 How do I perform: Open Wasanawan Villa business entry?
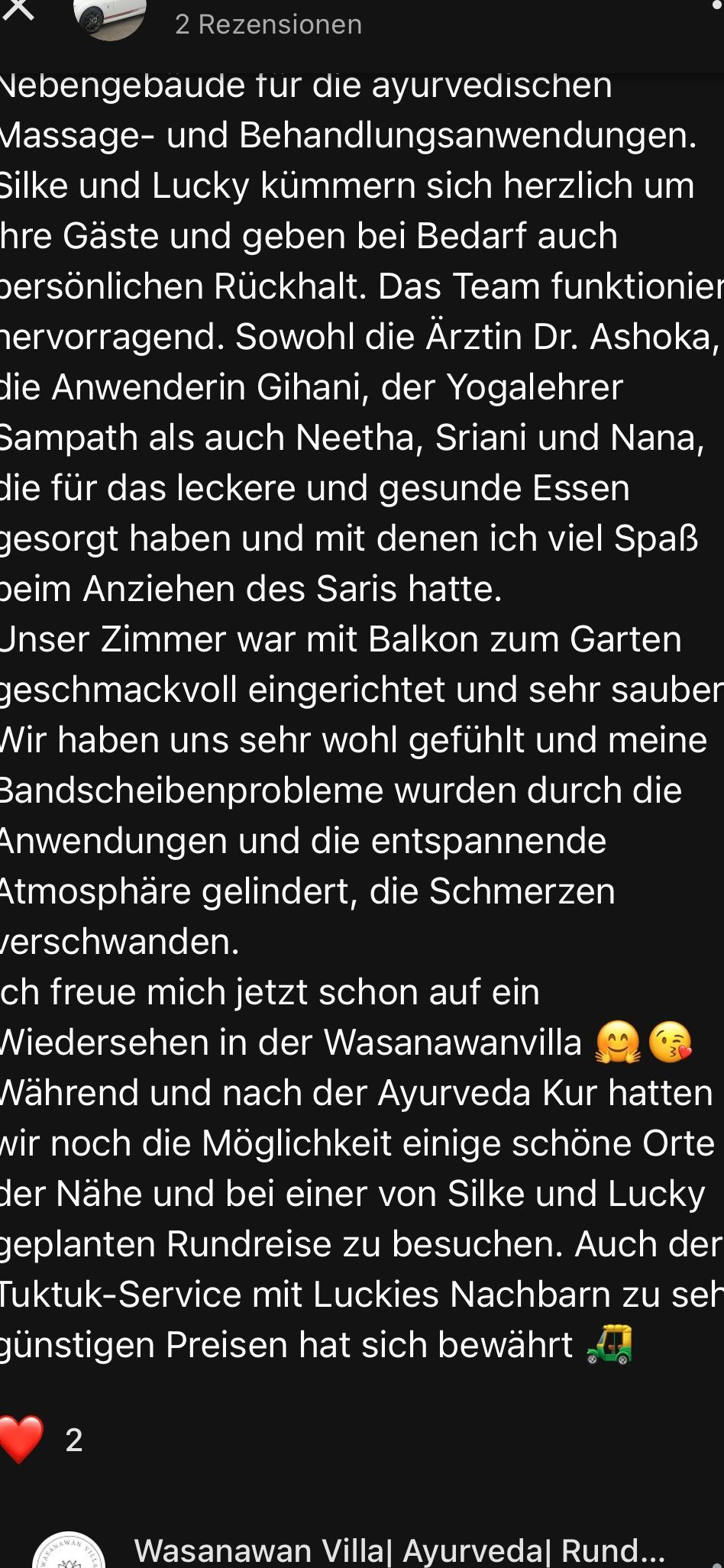pos(399,1550)
